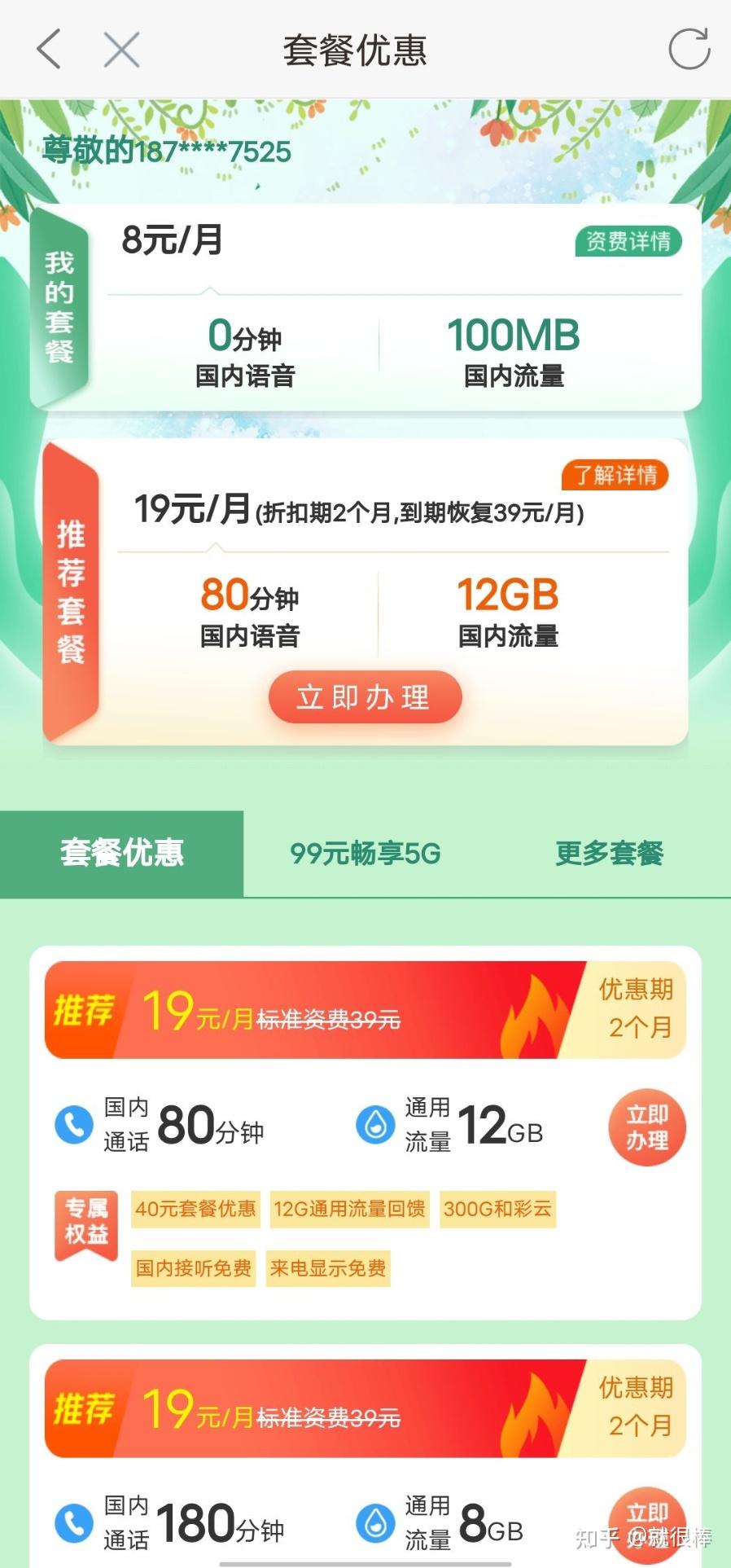Refresh the page with the reload icon
731x1568 pixels.
point(686,49)
